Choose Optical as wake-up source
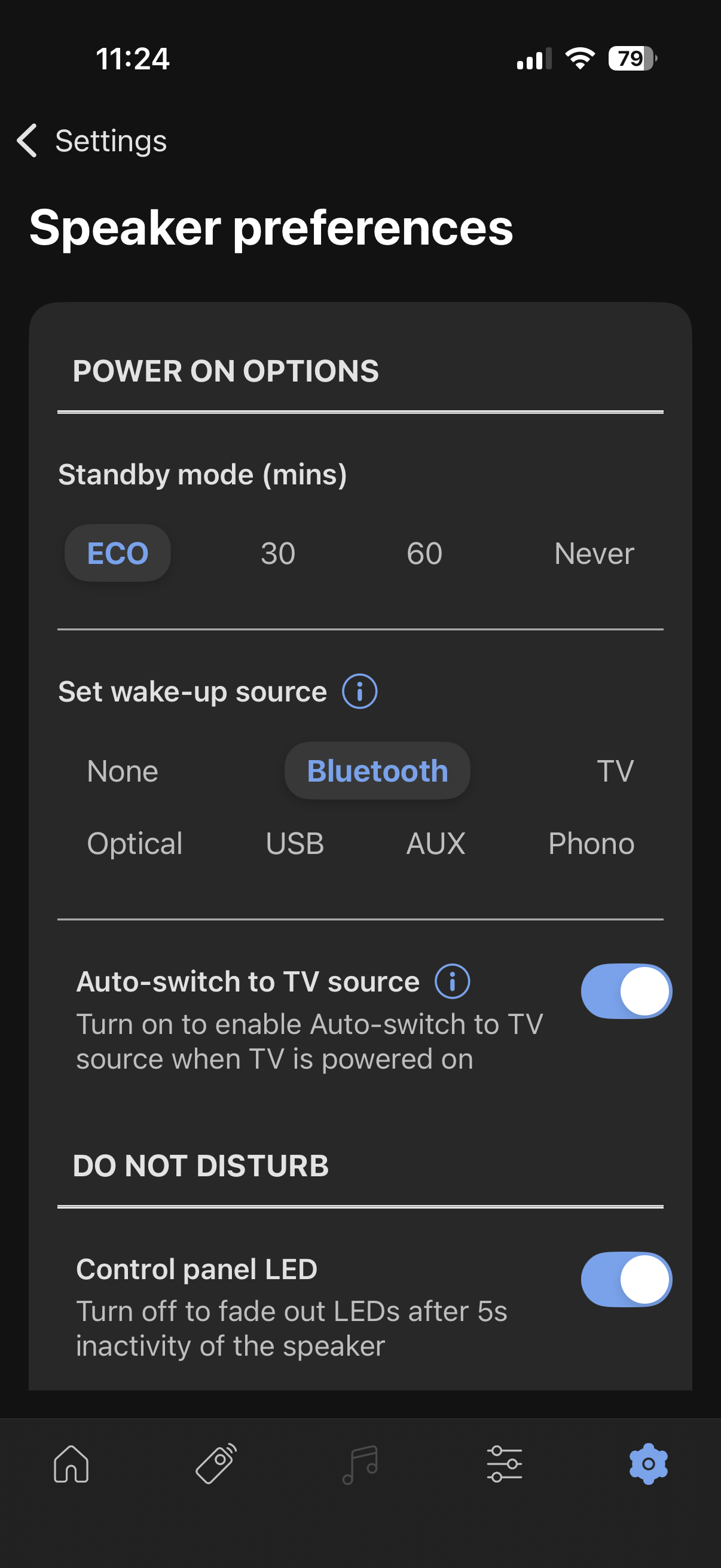Screen dimensions: 721x1568 (135, 844)
